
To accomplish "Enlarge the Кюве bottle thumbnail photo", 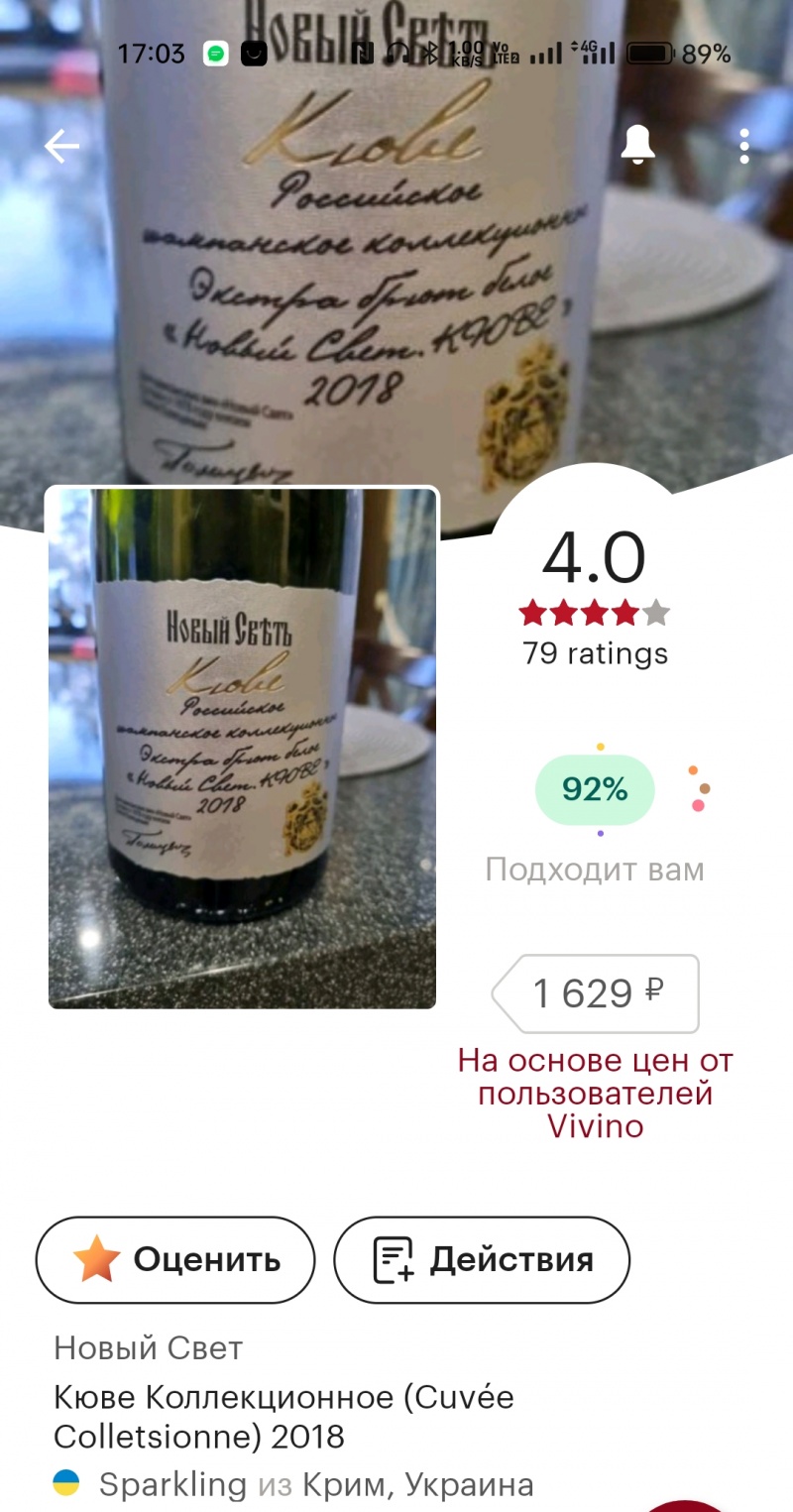I will point(242,748).
